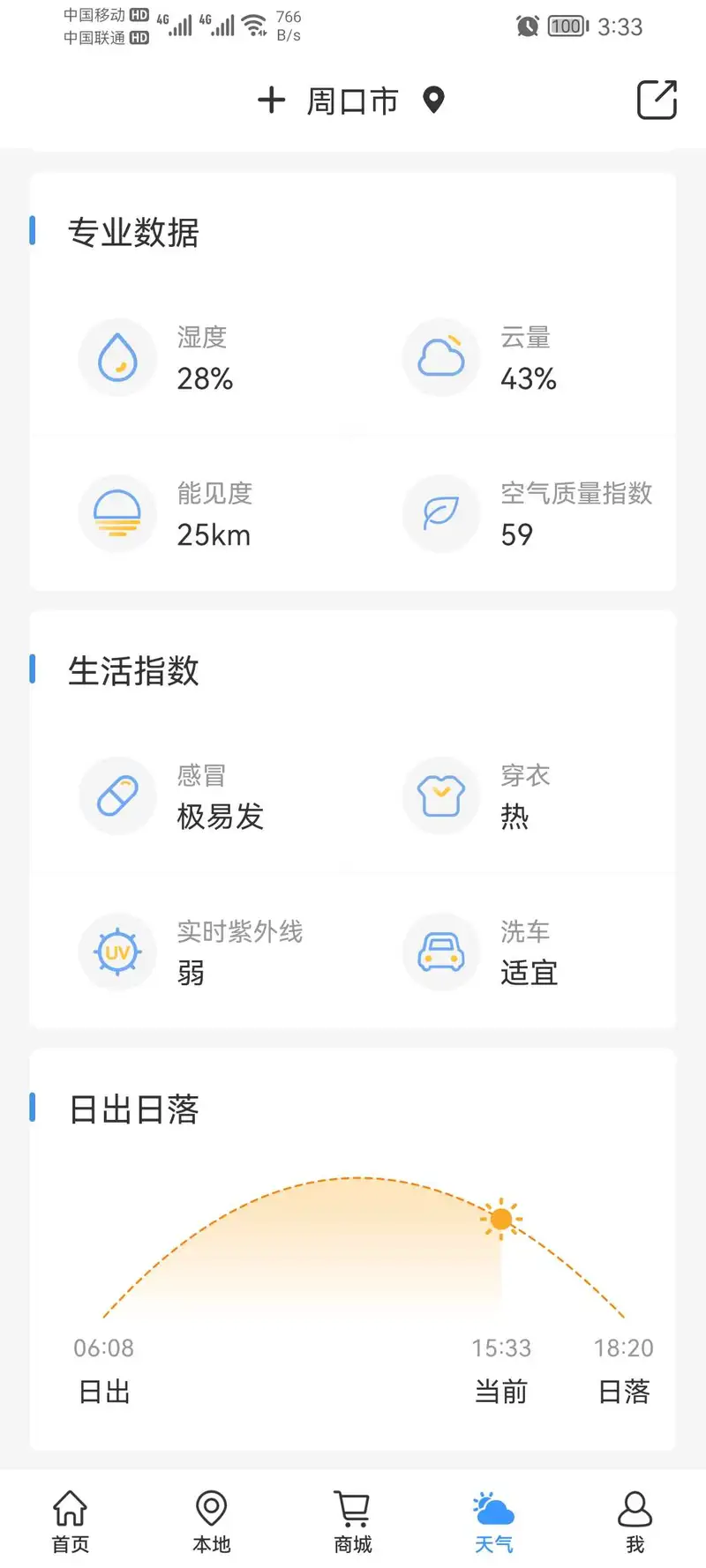Open the 我 profile tab
This screenshot has height=1568, width=706.
[x=635, y=1520]
